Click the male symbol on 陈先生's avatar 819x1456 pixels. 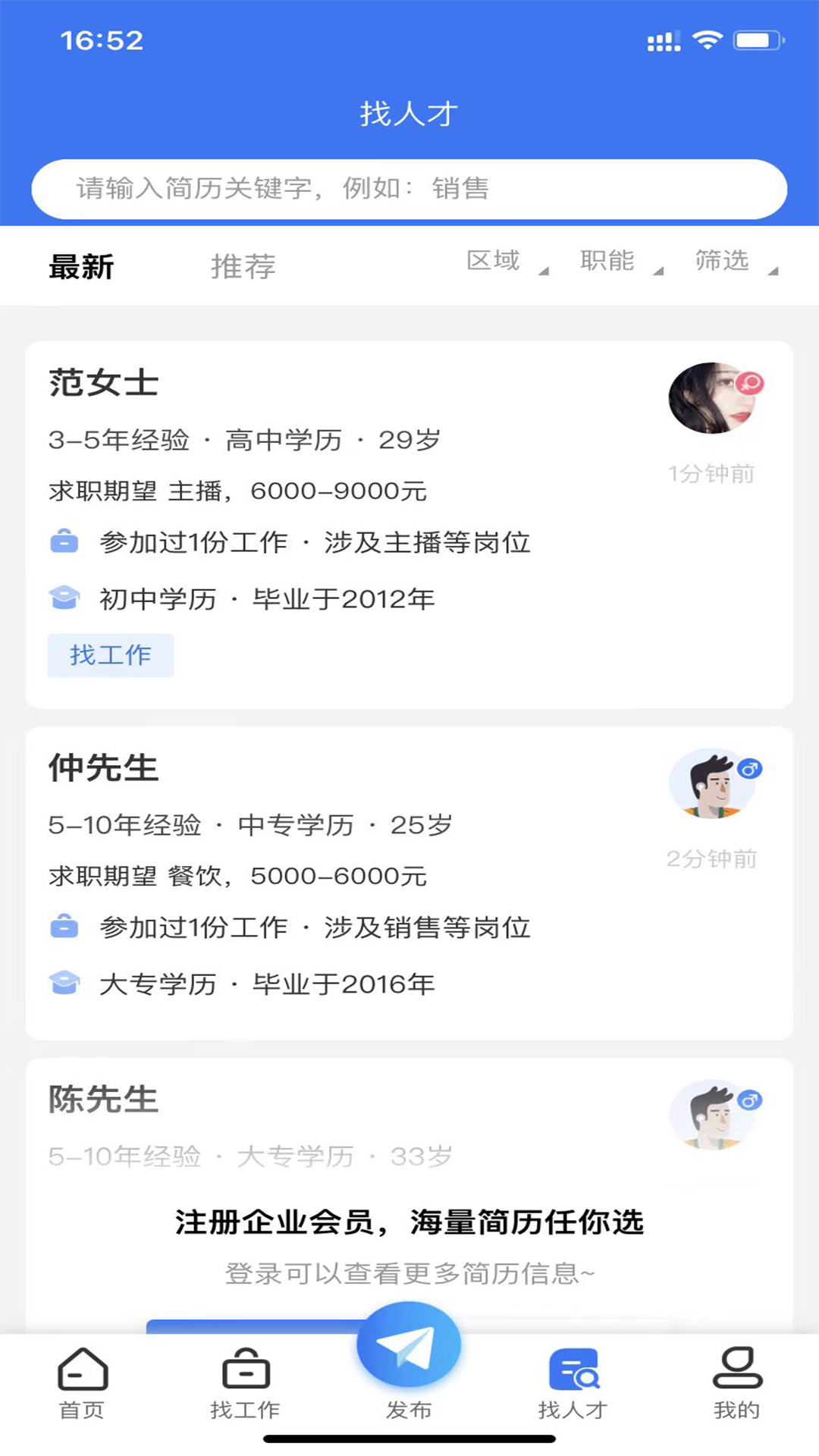(751, 1098)
